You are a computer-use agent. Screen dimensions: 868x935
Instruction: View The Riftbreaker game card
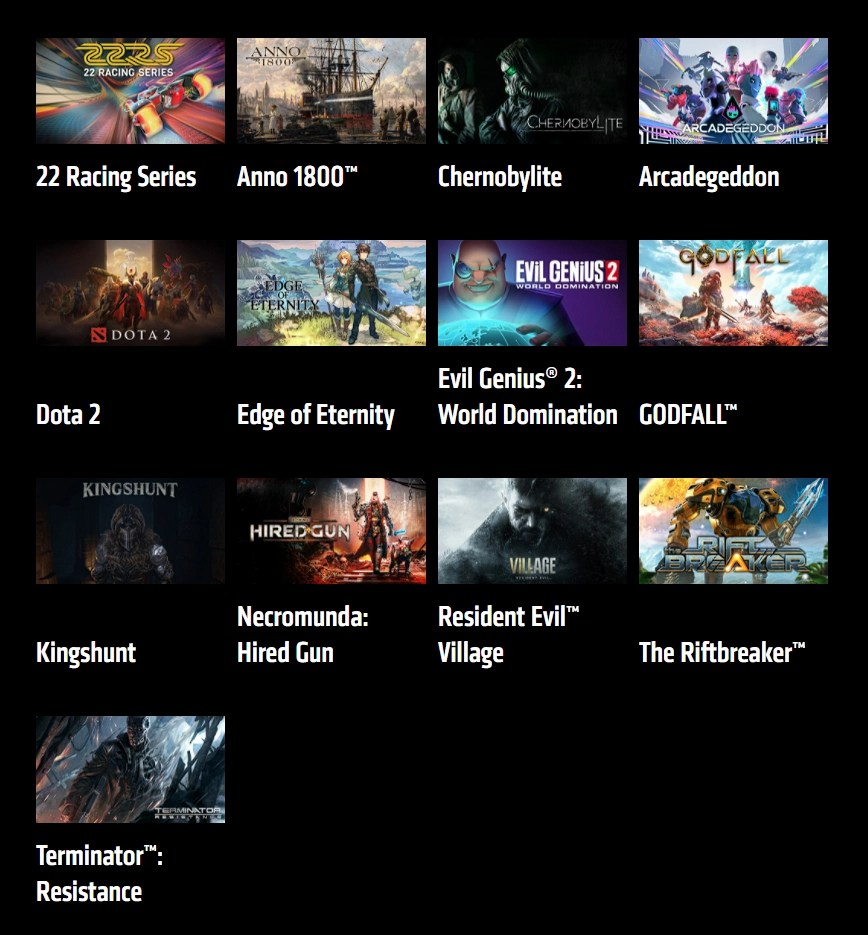coord(733,531)
